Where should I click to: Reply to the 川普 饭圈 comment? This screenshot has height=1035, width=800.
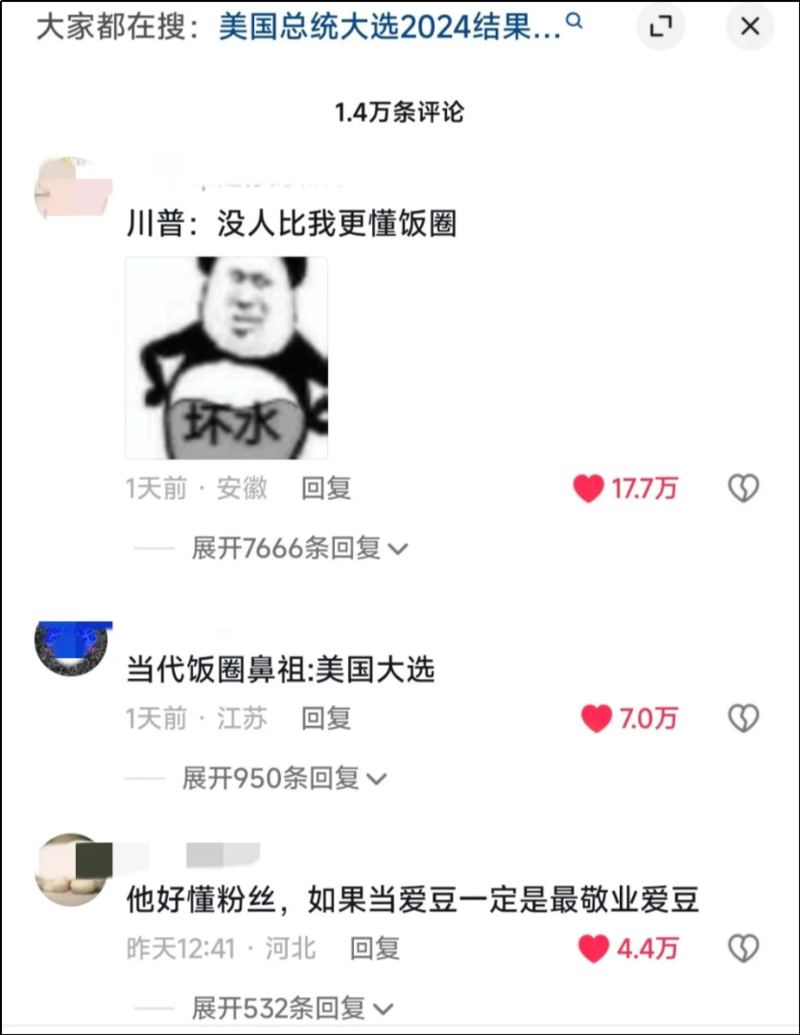pyautogui.click(x=326, y=488)
